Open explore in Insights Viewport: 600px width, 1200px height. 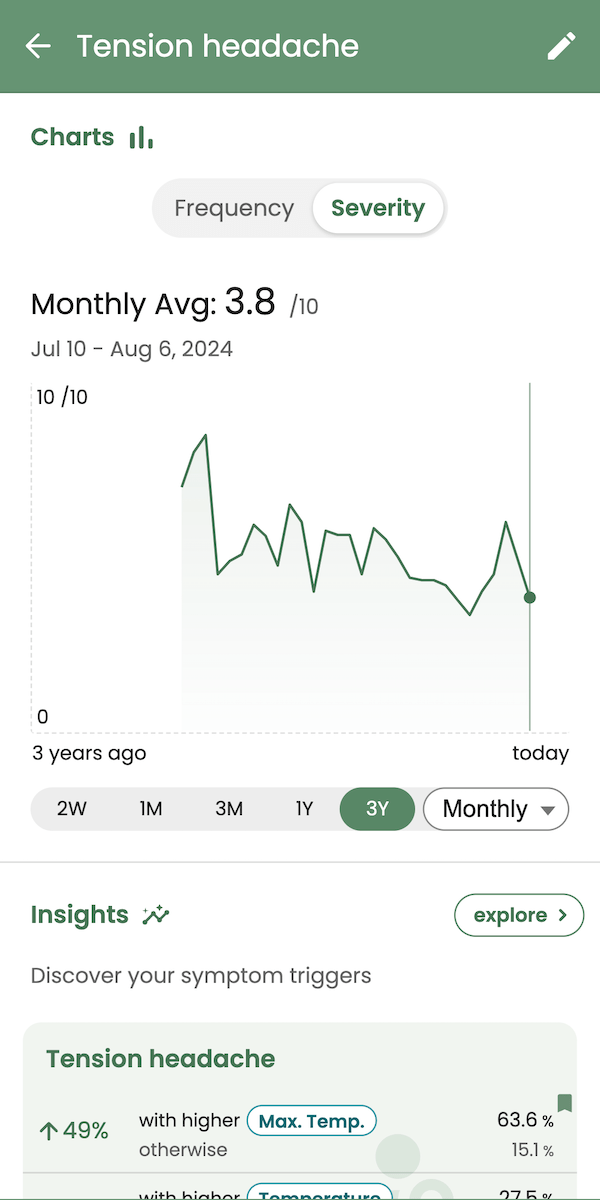tap(519, 915)
